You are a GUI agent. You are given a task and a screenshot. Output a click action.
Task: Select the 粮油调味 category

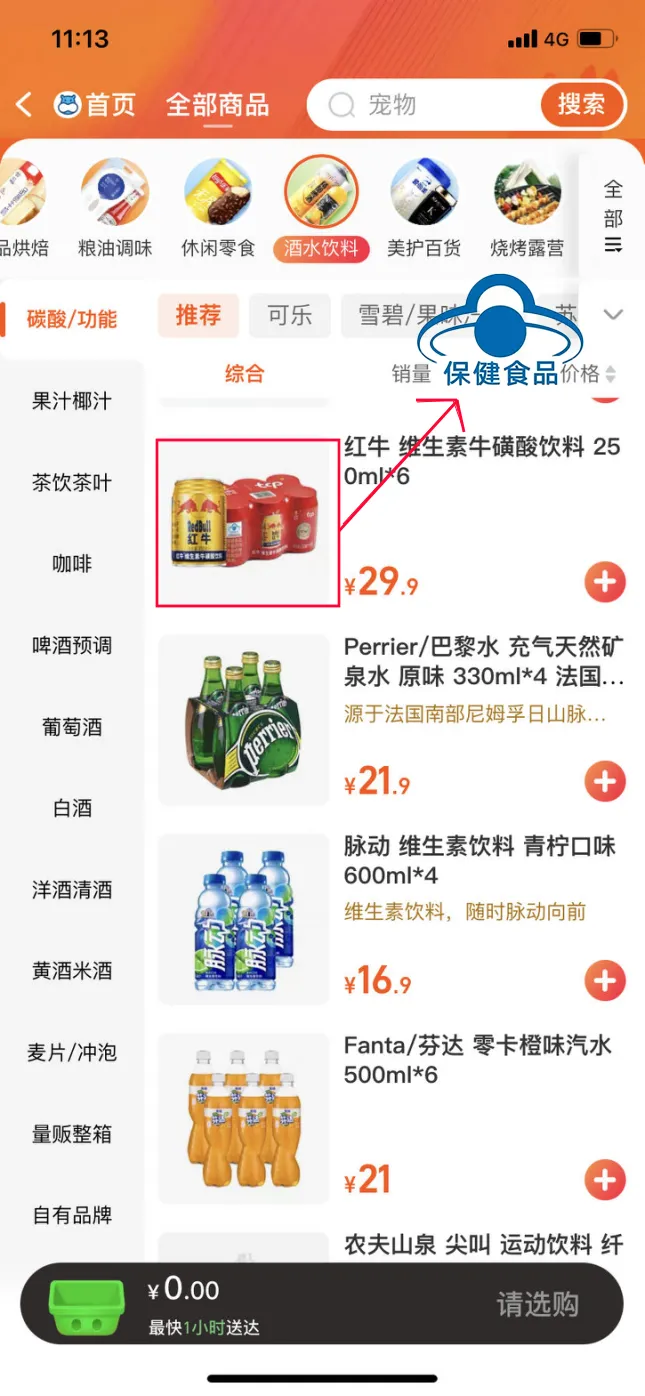point(114,208)
